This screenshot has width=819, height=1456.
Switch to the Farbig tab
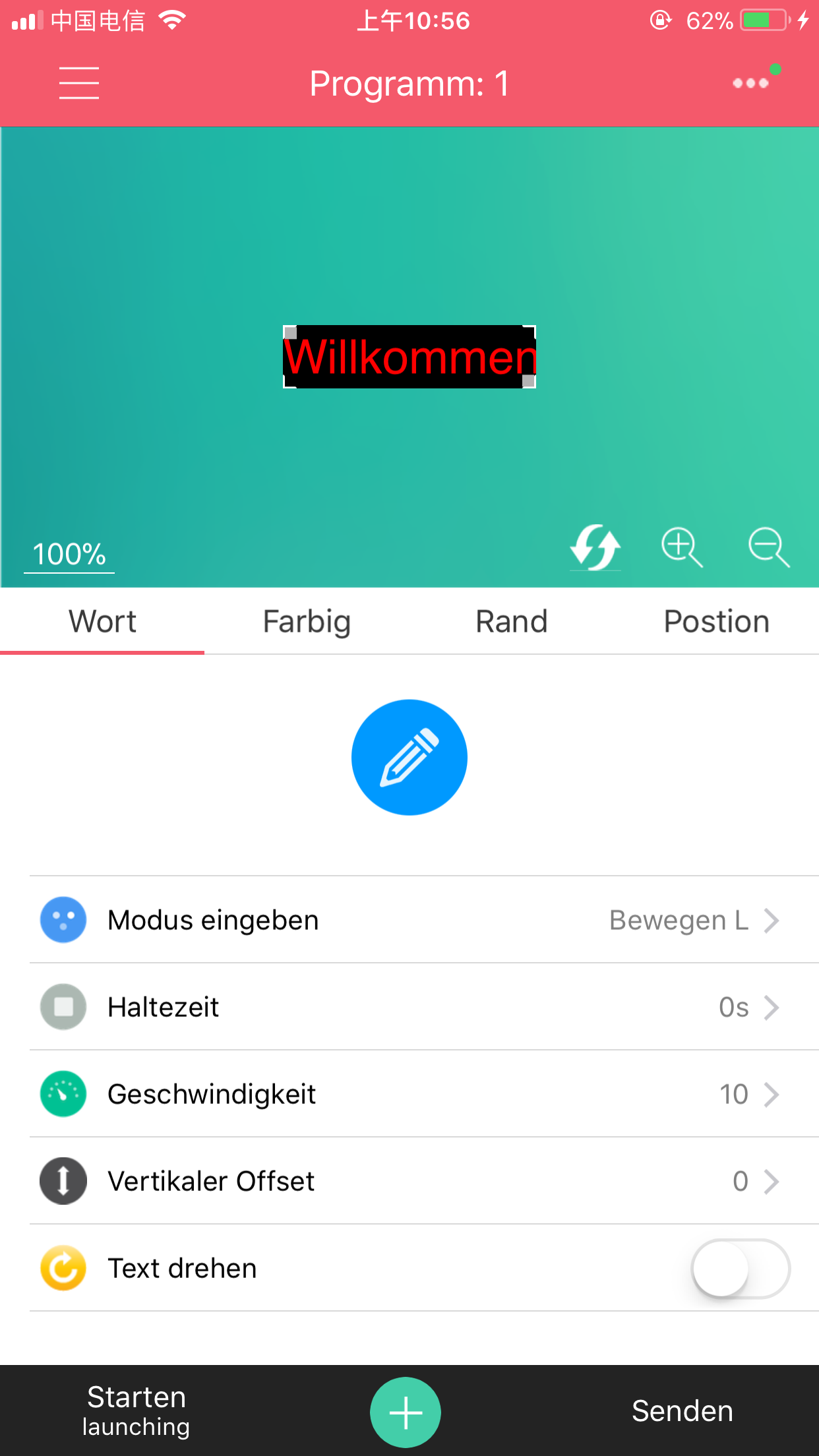click(x=307, y=621)
